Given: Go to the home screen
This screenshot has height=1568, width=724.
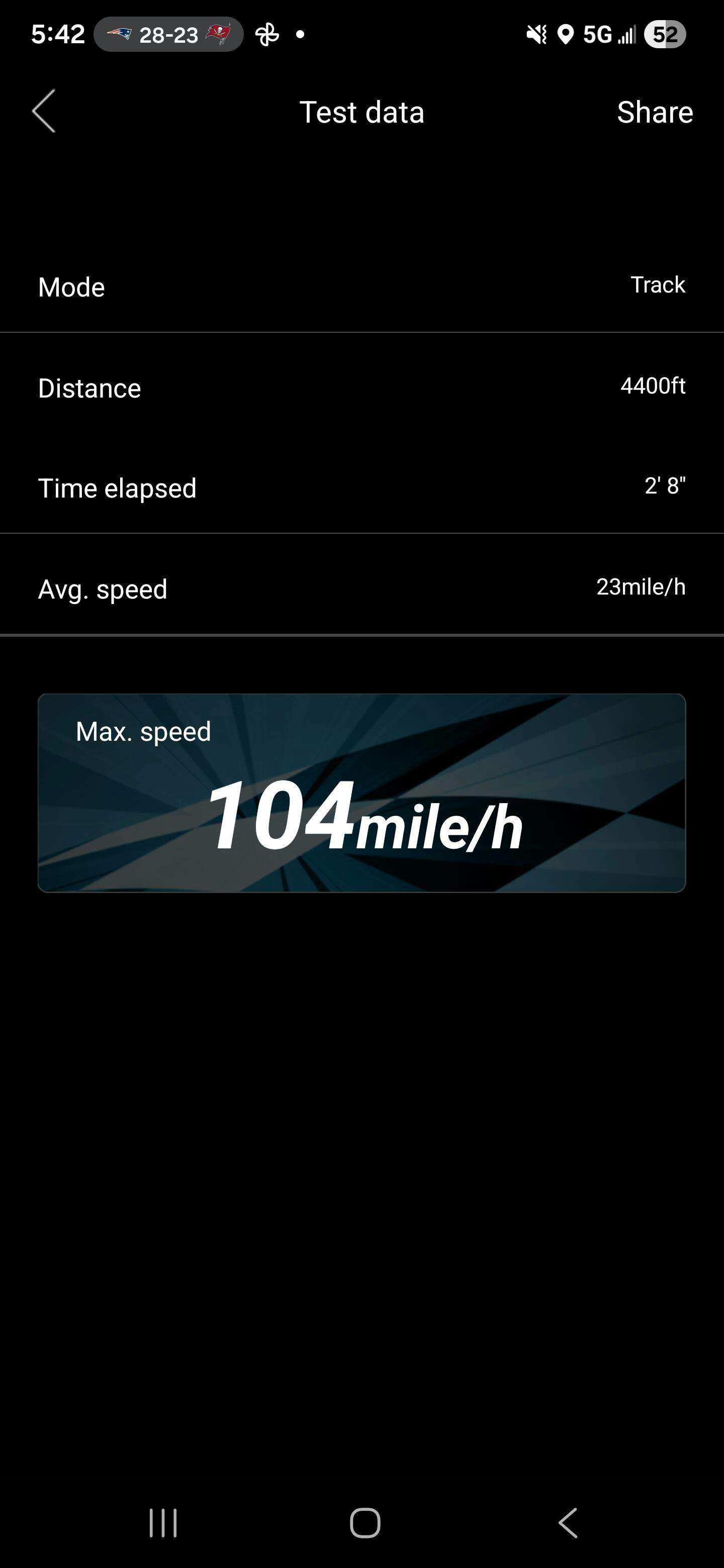Looking at the screenshot, I should point(365,1523).
